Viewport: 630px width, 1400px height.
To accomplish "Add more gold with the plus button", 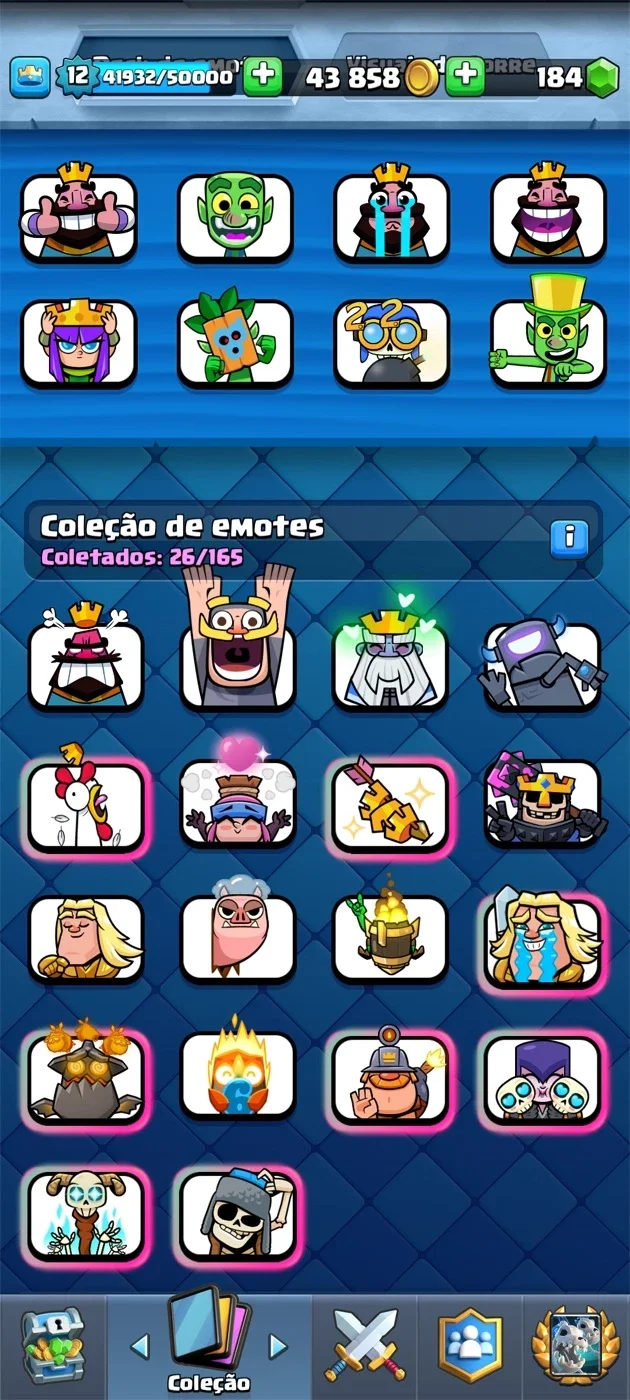I will coord(464,77).
